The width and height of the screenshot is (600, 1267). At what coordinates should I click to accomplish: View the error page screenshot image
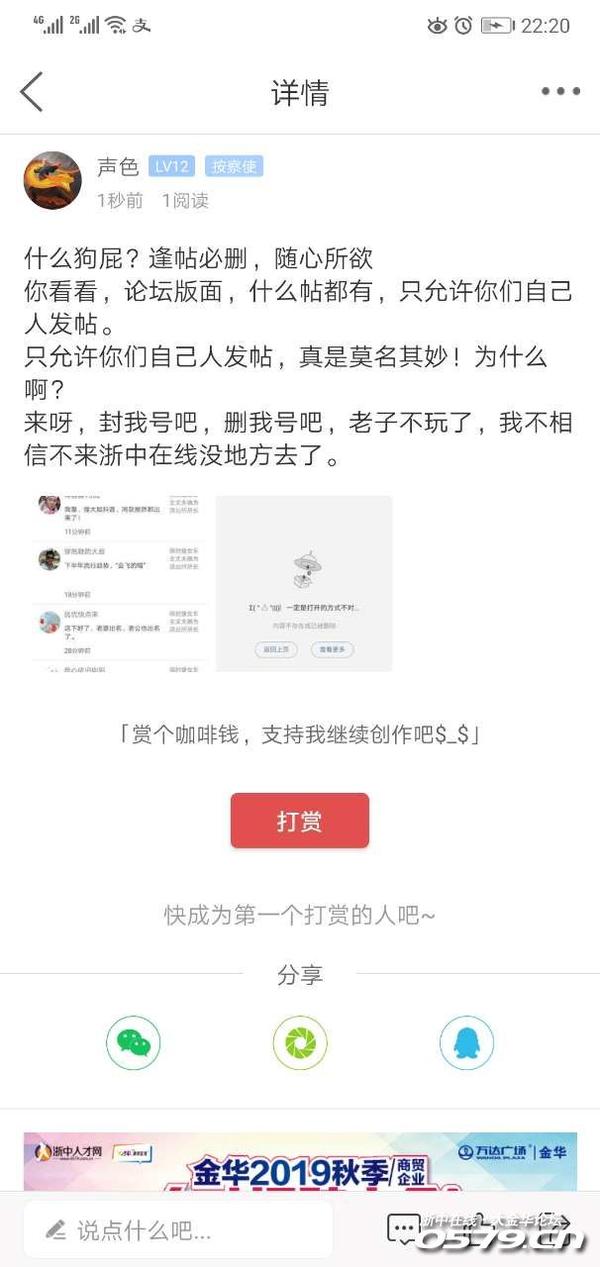304,582
